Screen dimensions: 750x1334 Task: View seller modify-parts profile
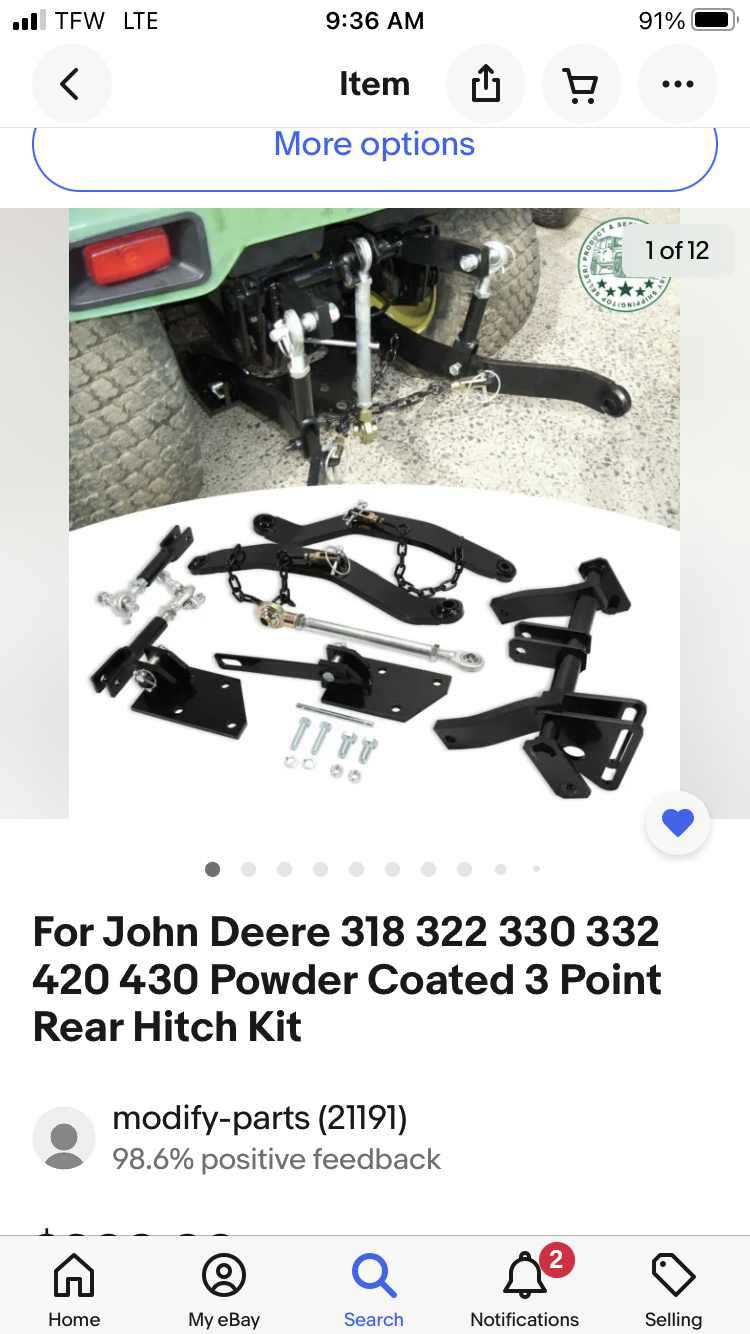tap(259, 1118)
